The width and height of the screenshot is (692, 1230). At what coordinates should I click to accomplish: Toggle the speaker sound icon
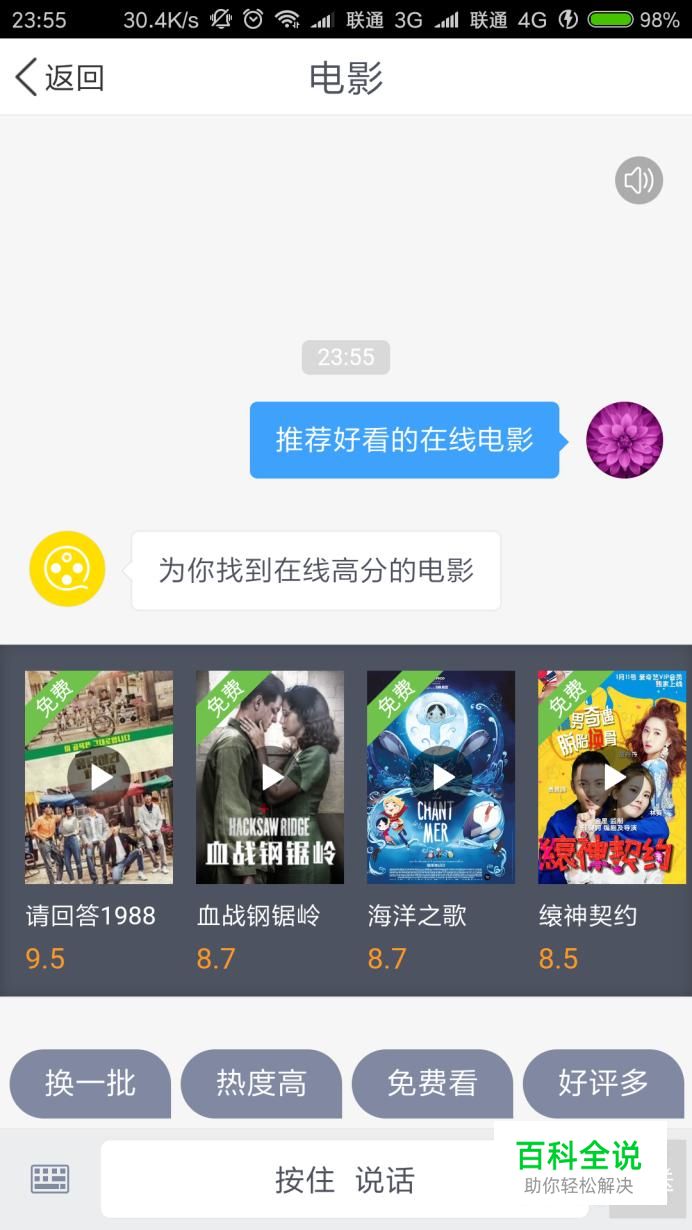pyautogui.click(x=638, y=181)
